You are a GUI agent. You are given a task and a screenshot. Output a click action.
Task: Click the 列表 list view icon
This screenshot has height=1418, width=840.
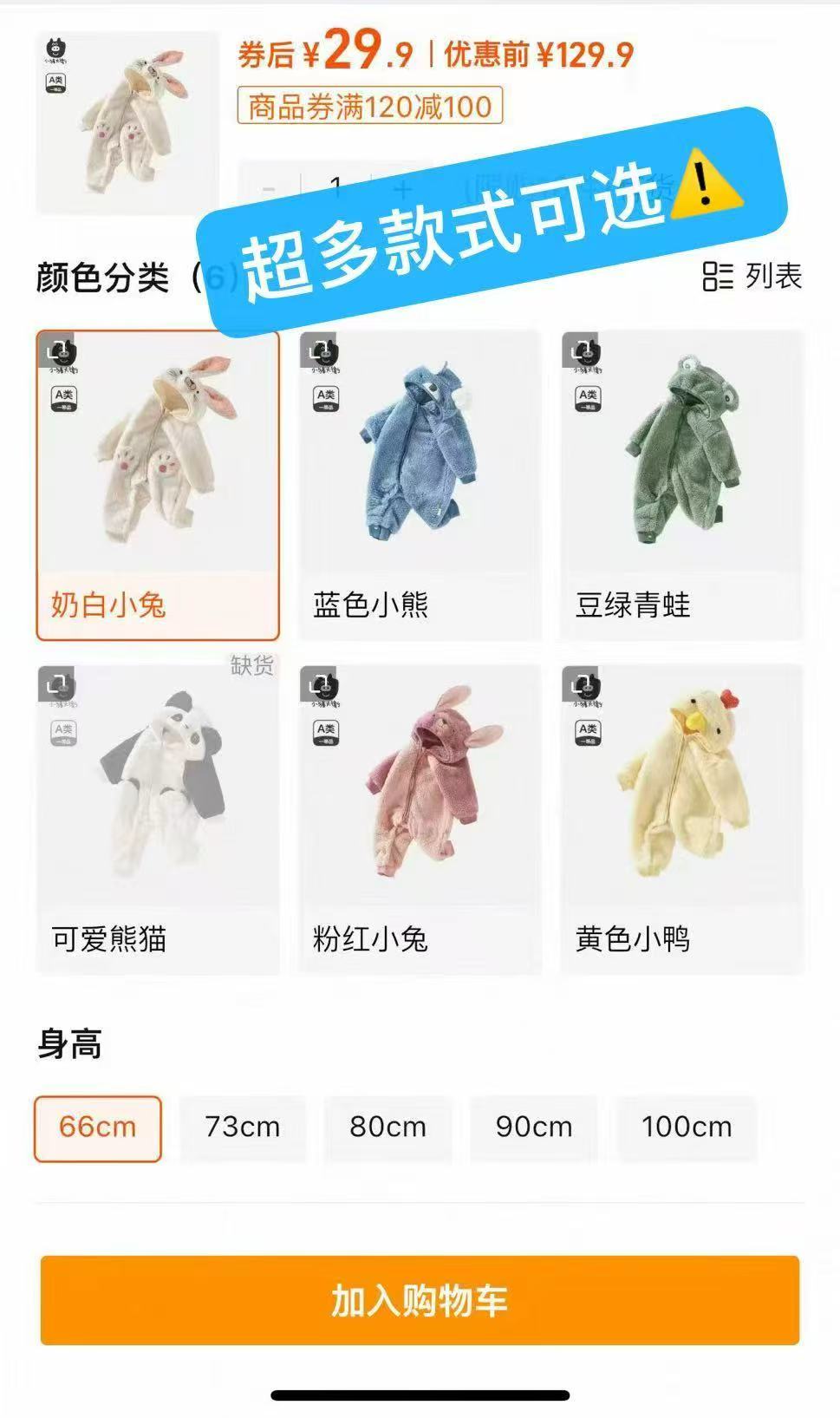[x=716, y=277]
